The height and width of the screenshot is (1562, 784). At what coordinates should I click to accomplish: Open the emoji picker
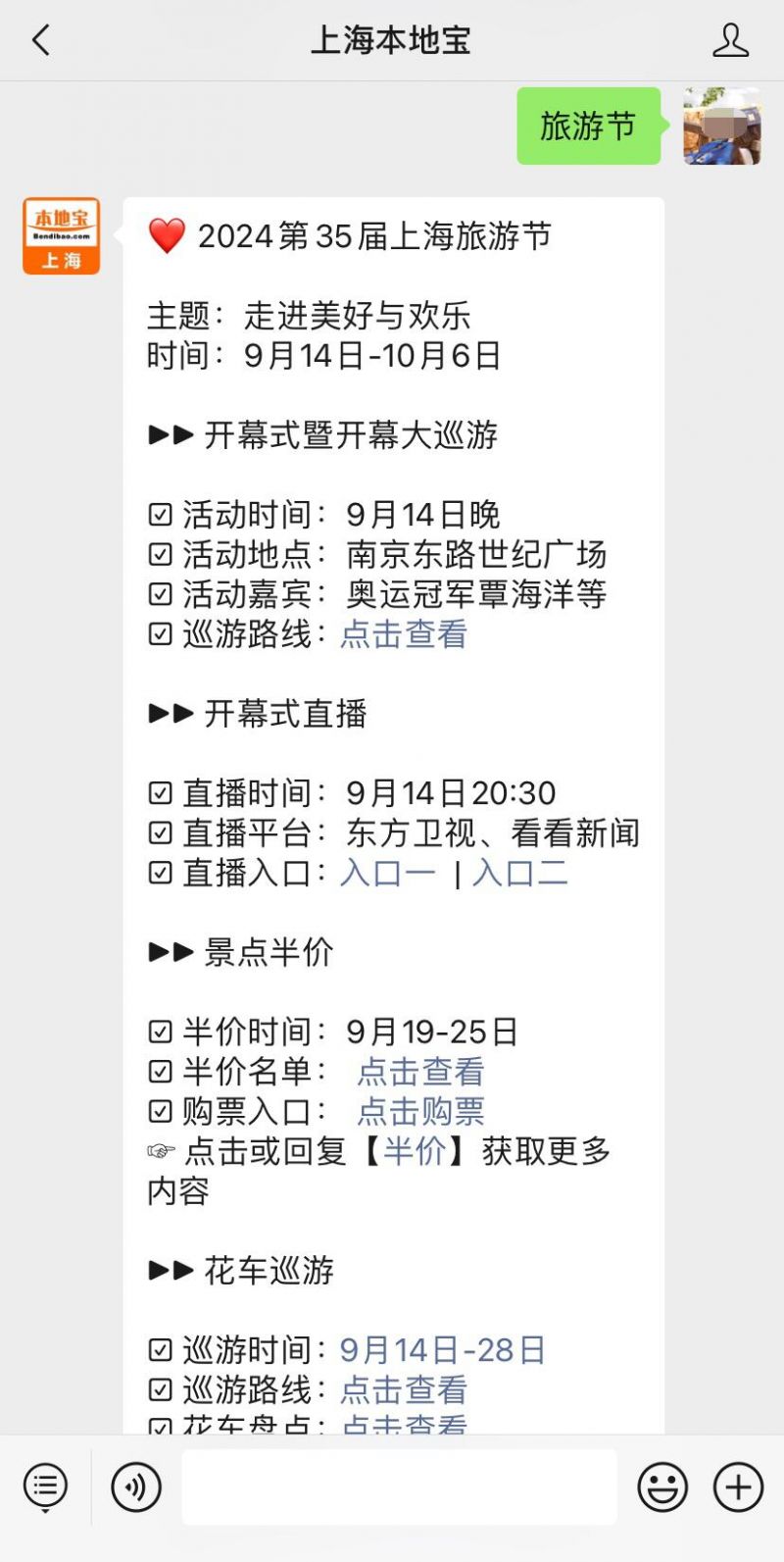coord(662,1487)
